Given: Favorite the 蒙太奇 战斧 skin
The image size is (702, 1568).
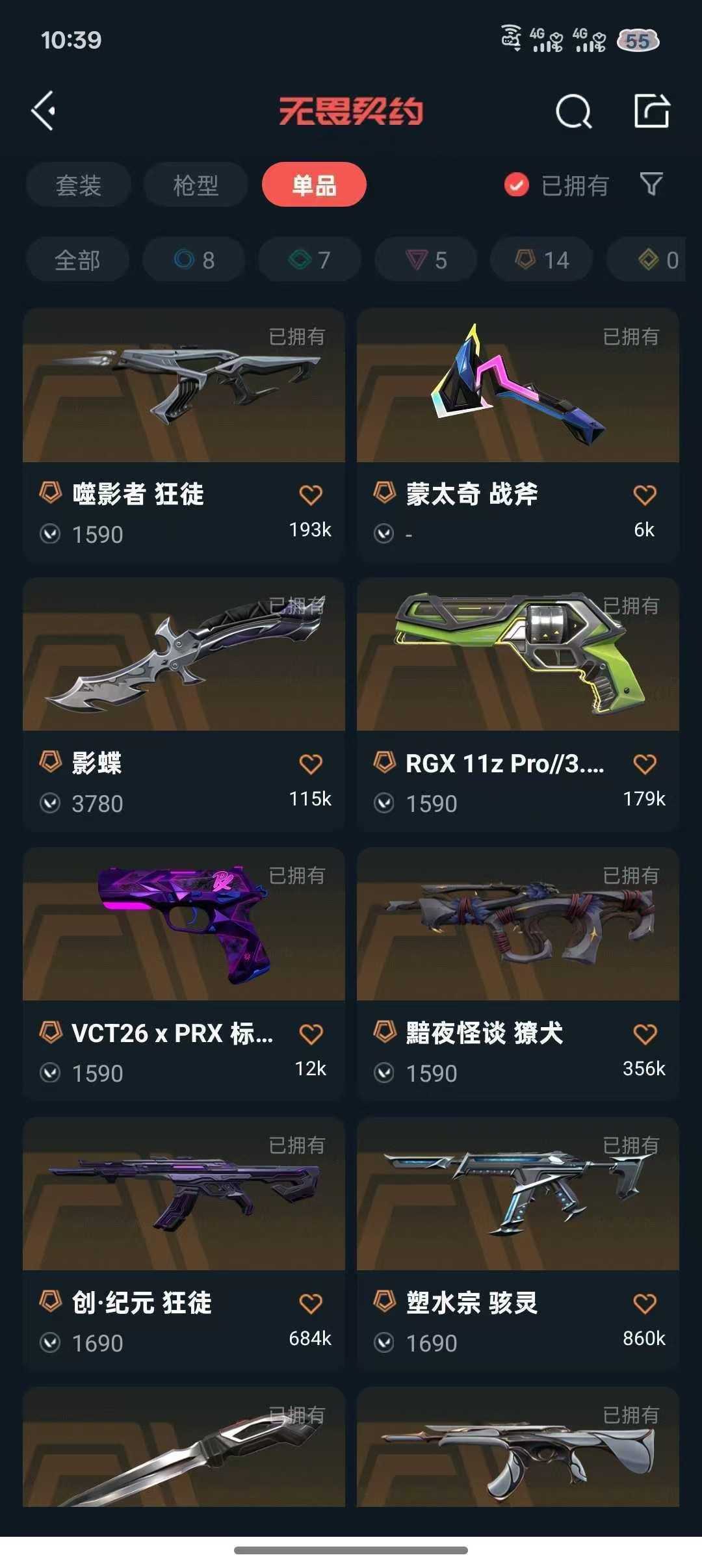Looking at the screenshot, I should coord(644,495).
